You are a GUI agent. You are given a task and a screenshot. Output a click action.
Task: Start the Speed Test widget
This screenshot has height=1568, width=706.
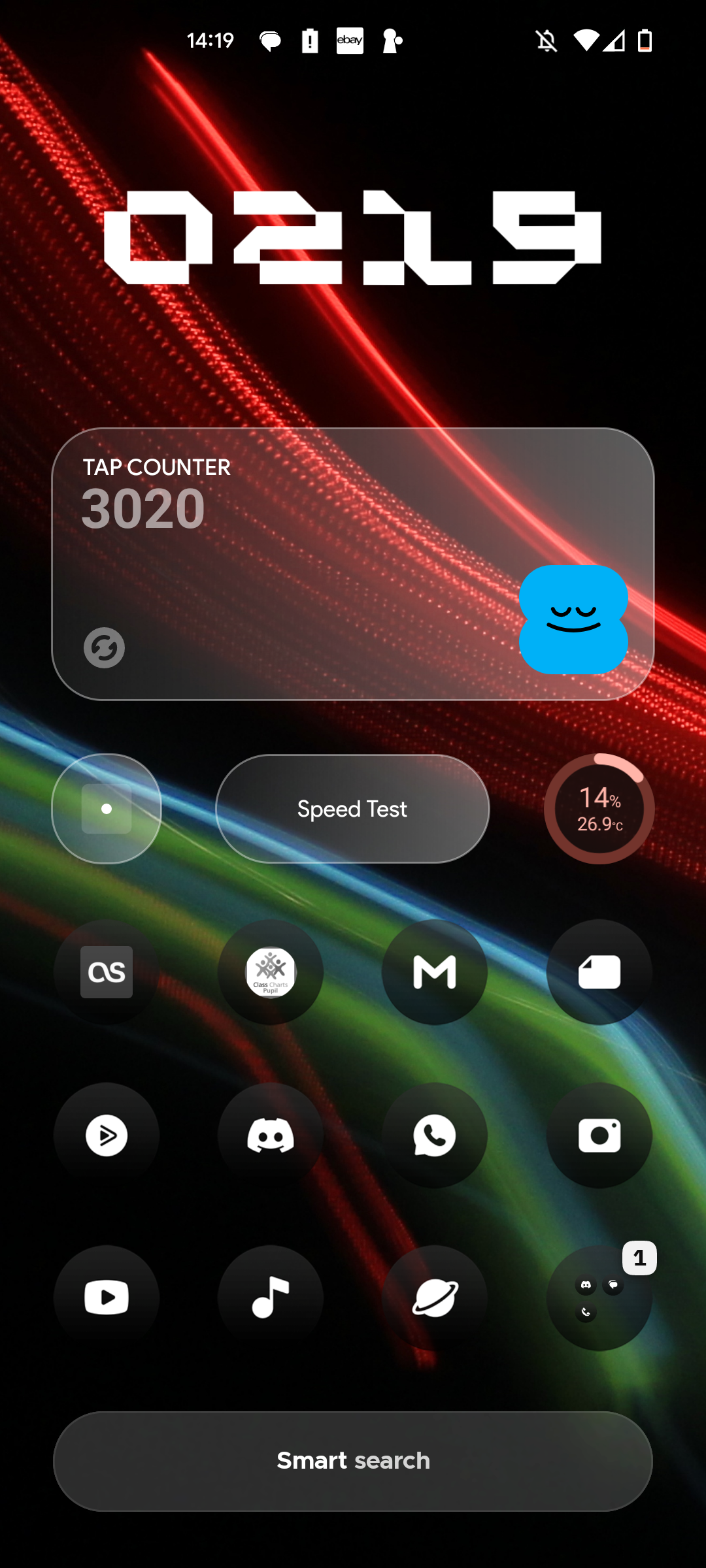pos(352,809)
